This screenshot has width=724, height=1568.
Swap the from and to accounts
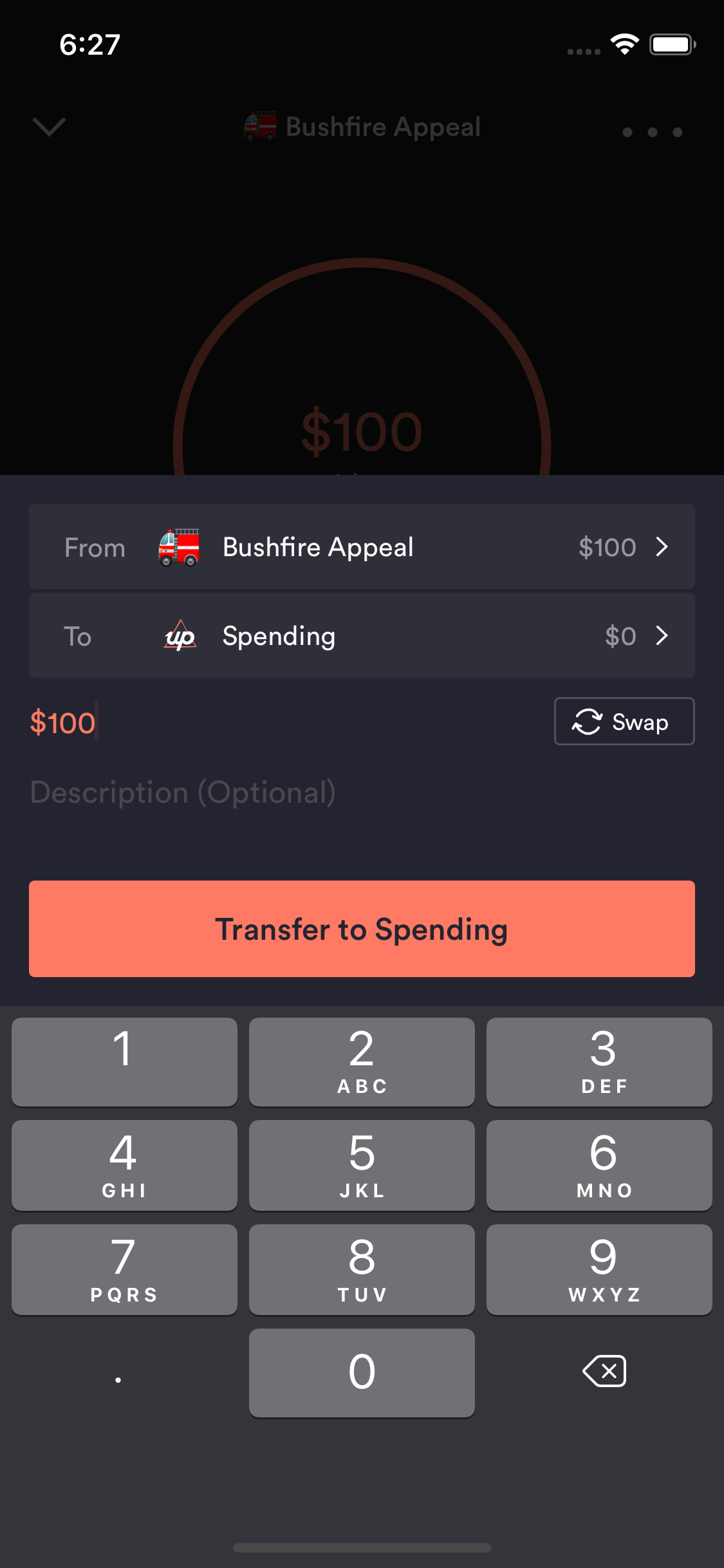pyautogui.click(x=624, y=722)
